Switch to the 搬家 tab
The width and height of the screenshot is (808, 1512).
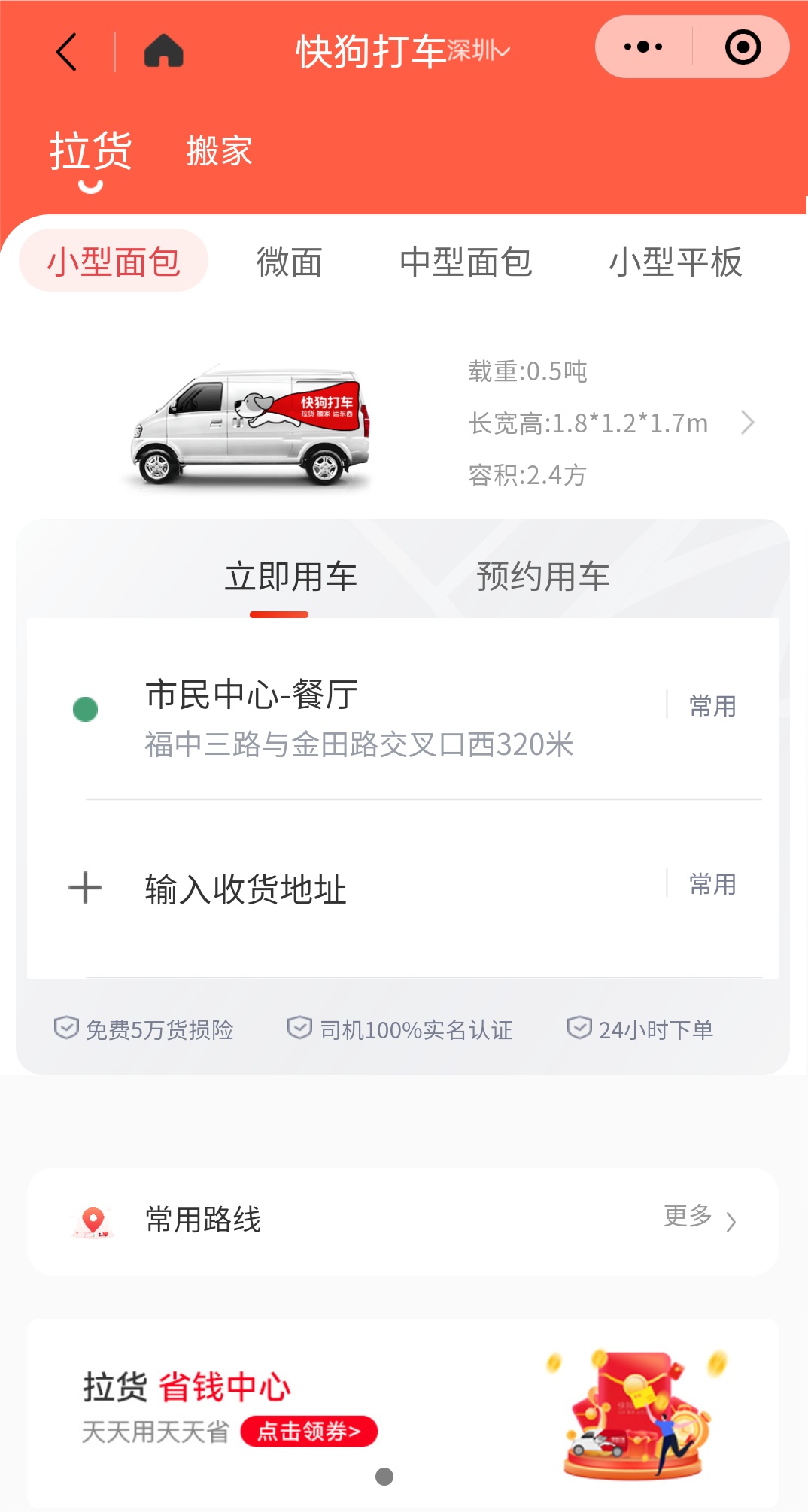coord(219,151)
